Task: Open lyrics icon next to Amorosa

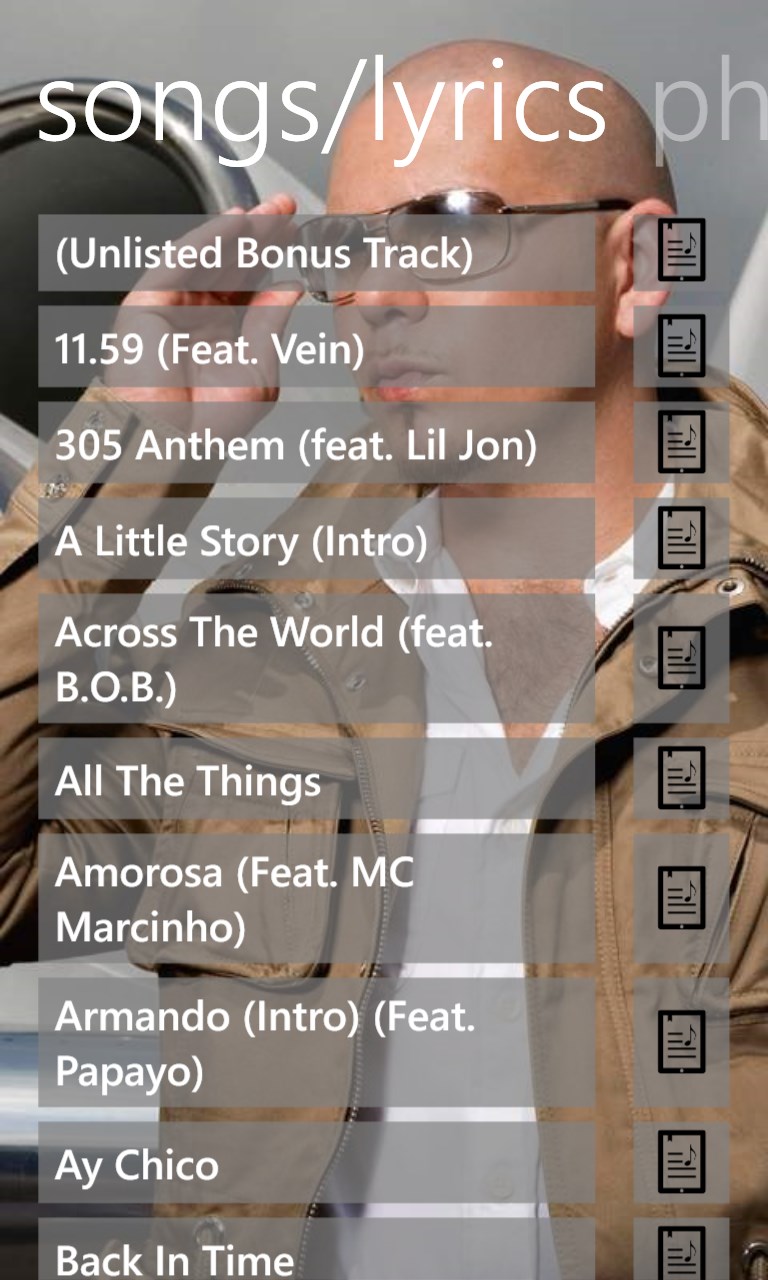Action: pos(682,899)
